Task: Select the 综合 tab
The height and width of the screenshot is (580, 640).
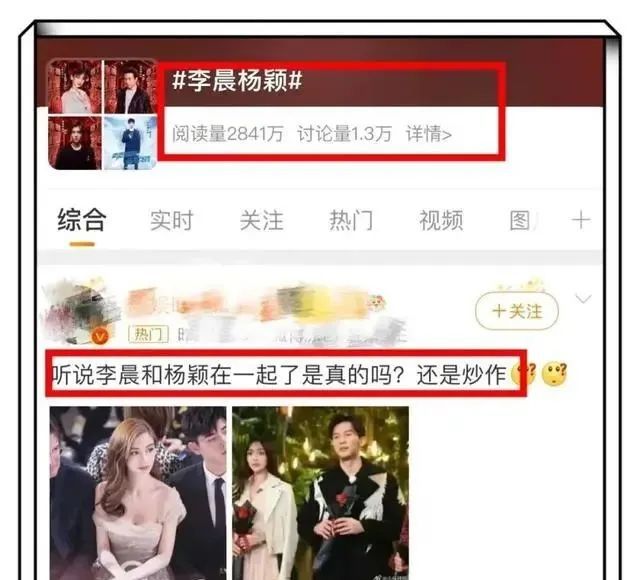Action: click(81, 221)
